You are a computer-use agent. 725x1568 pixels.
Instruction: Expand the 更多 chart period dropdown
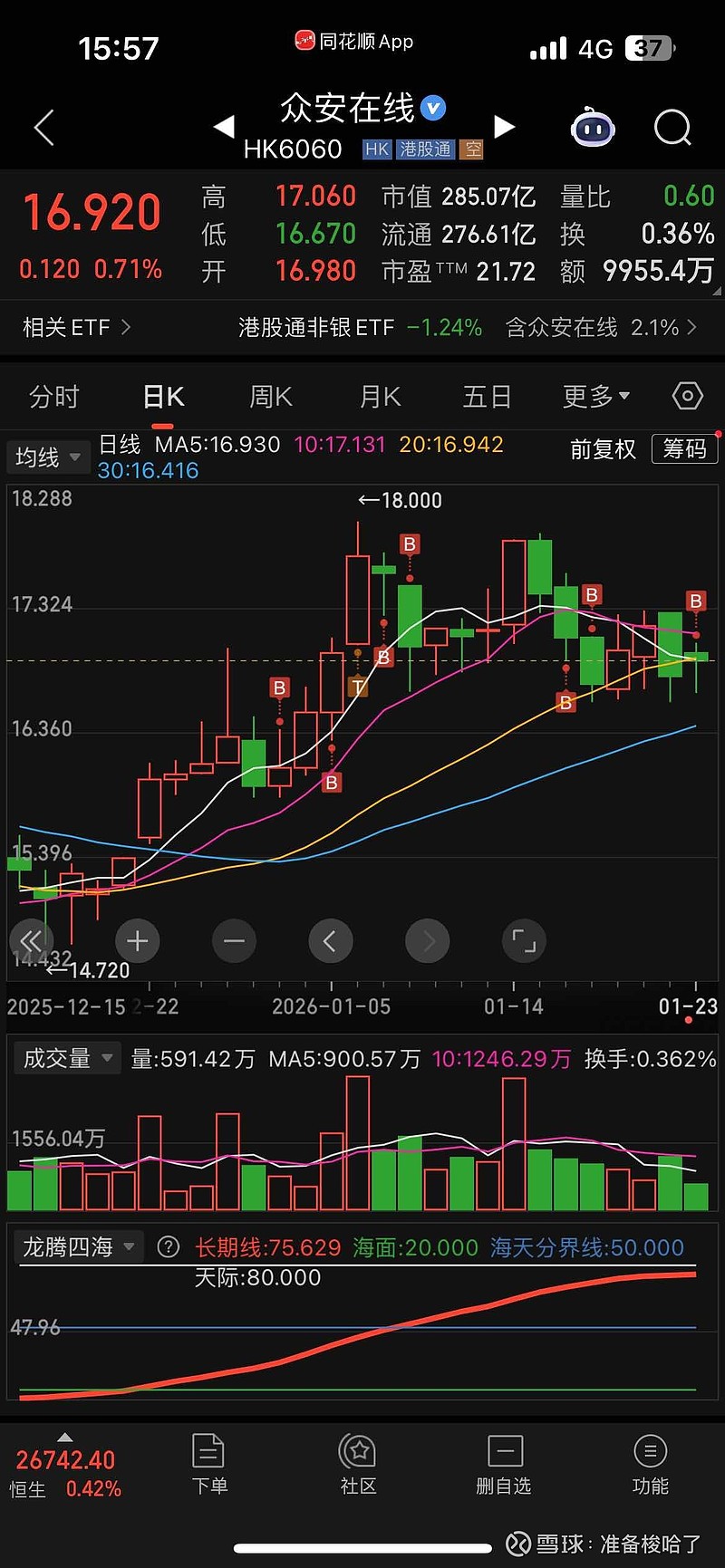[595, 397]
